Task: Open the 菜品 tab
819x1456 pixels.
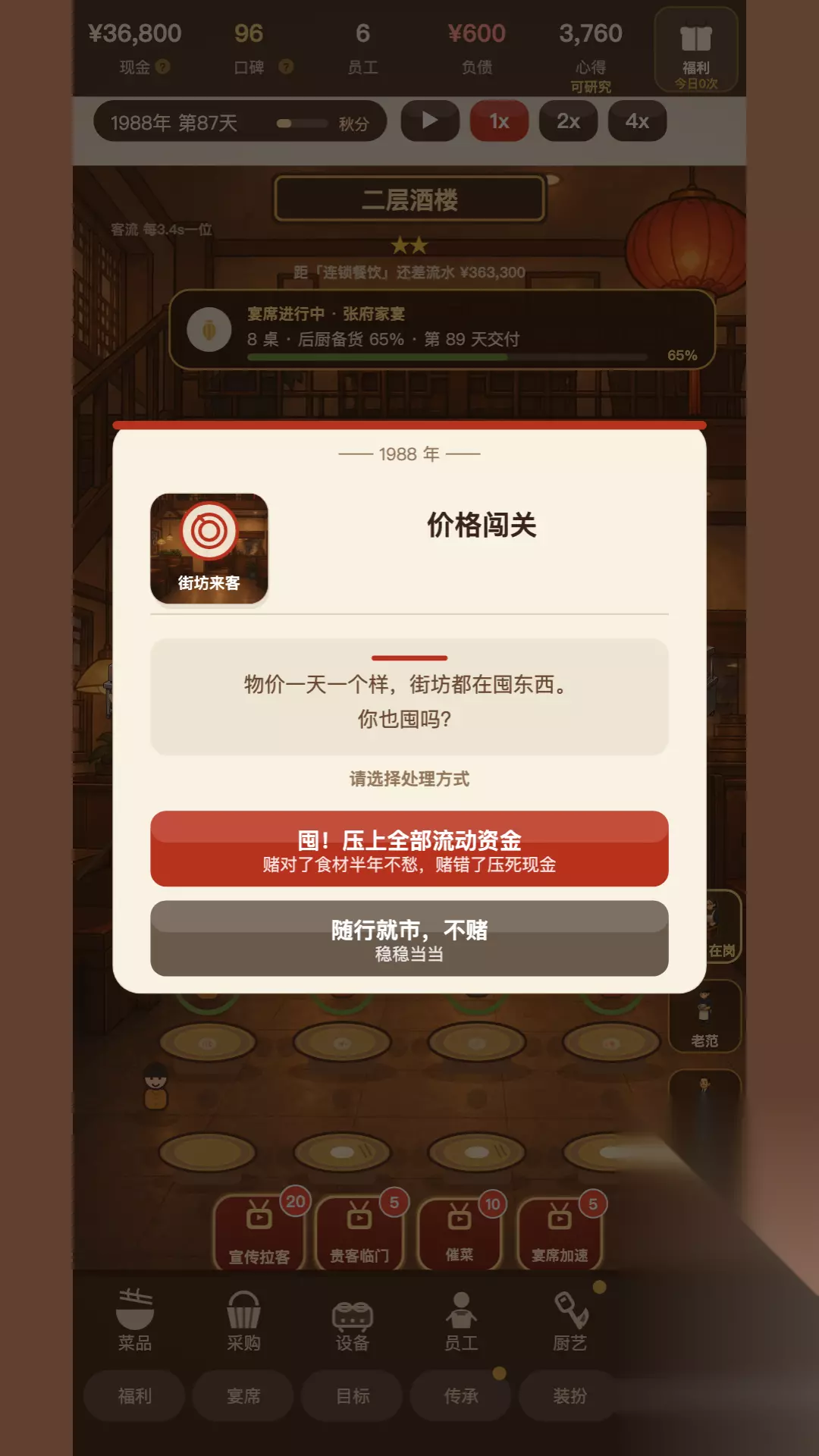Action: click(x=135, y=1320)
